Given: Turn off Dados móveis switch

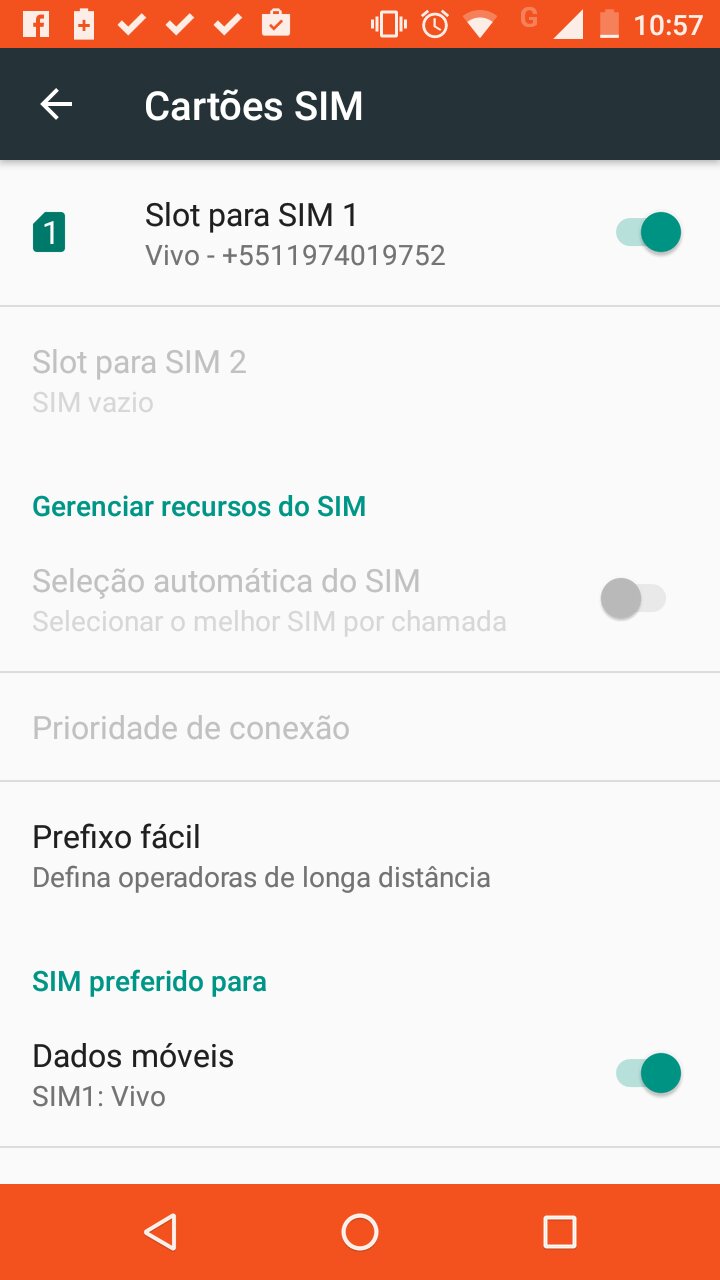Looking at the screenshot, I should 649,1074.
